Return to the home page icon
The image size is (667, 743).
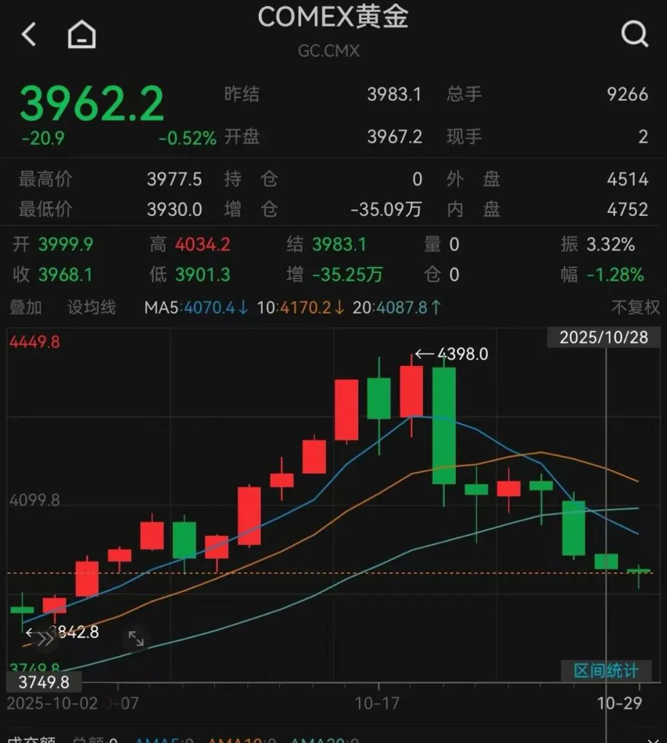pyautogui.click(x=82, y=35)
